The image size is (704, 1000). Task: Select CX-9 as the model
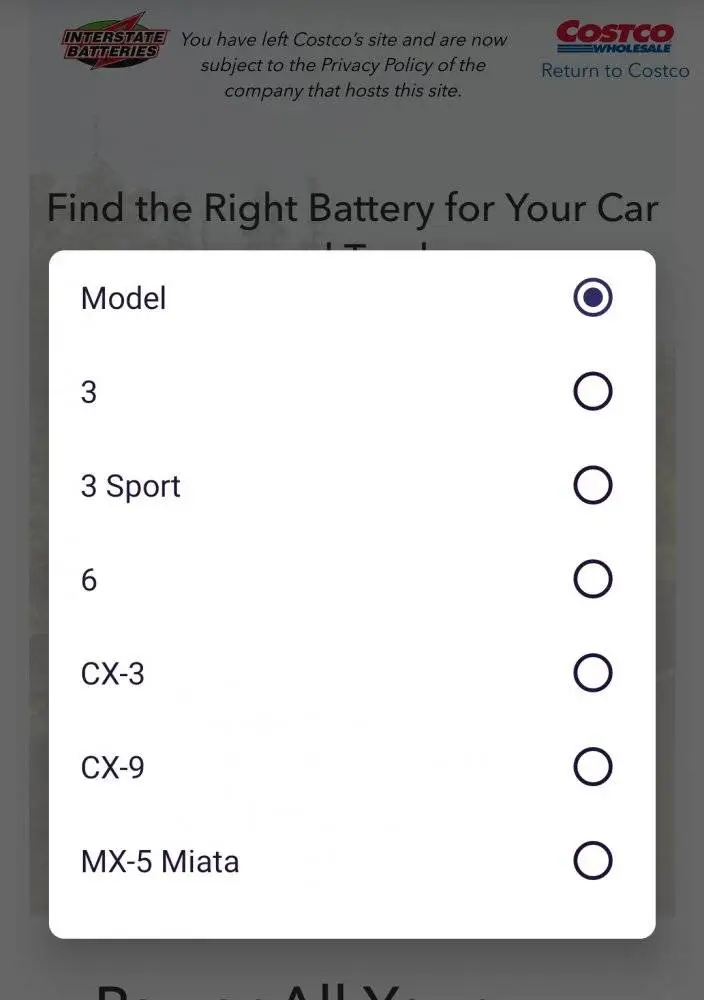pos(592,767)
